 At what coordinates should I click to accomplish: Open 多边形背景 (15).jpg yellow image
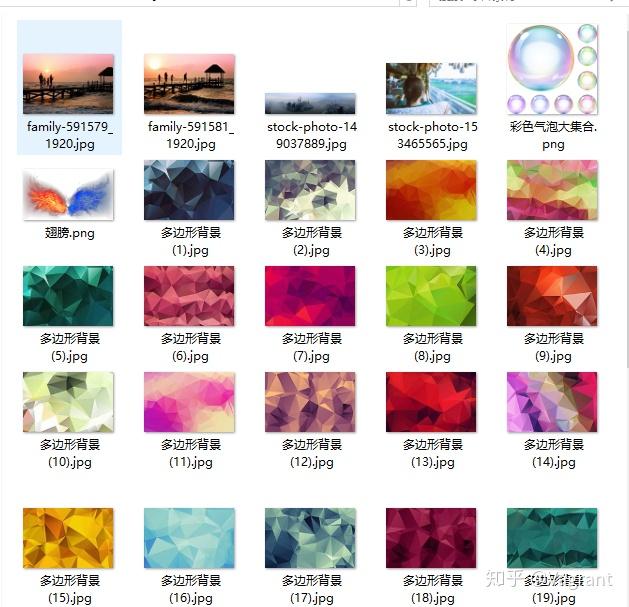[x=68, y=538]
